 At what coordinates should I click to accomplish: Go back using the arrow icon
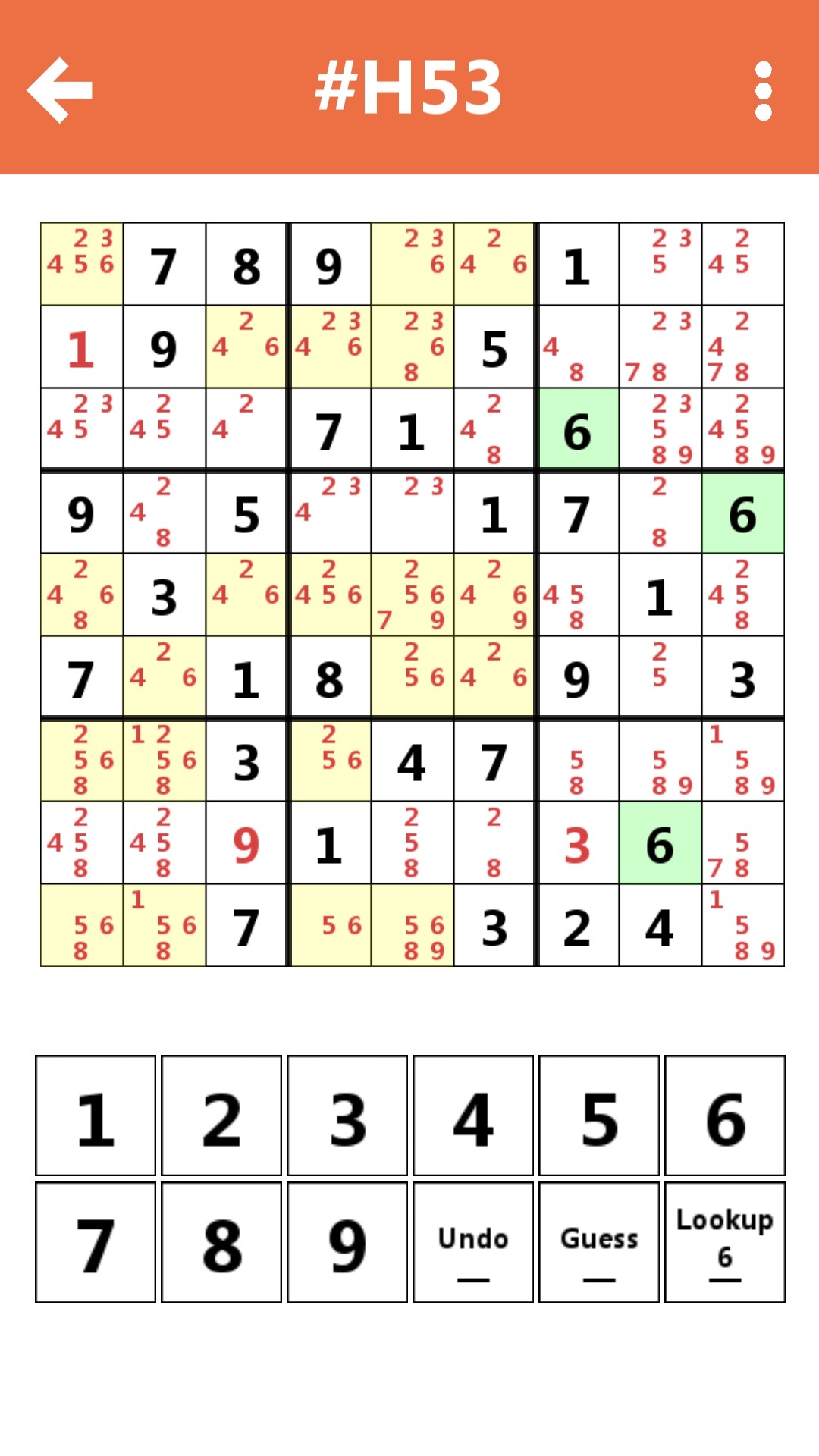tap(60, 89)
